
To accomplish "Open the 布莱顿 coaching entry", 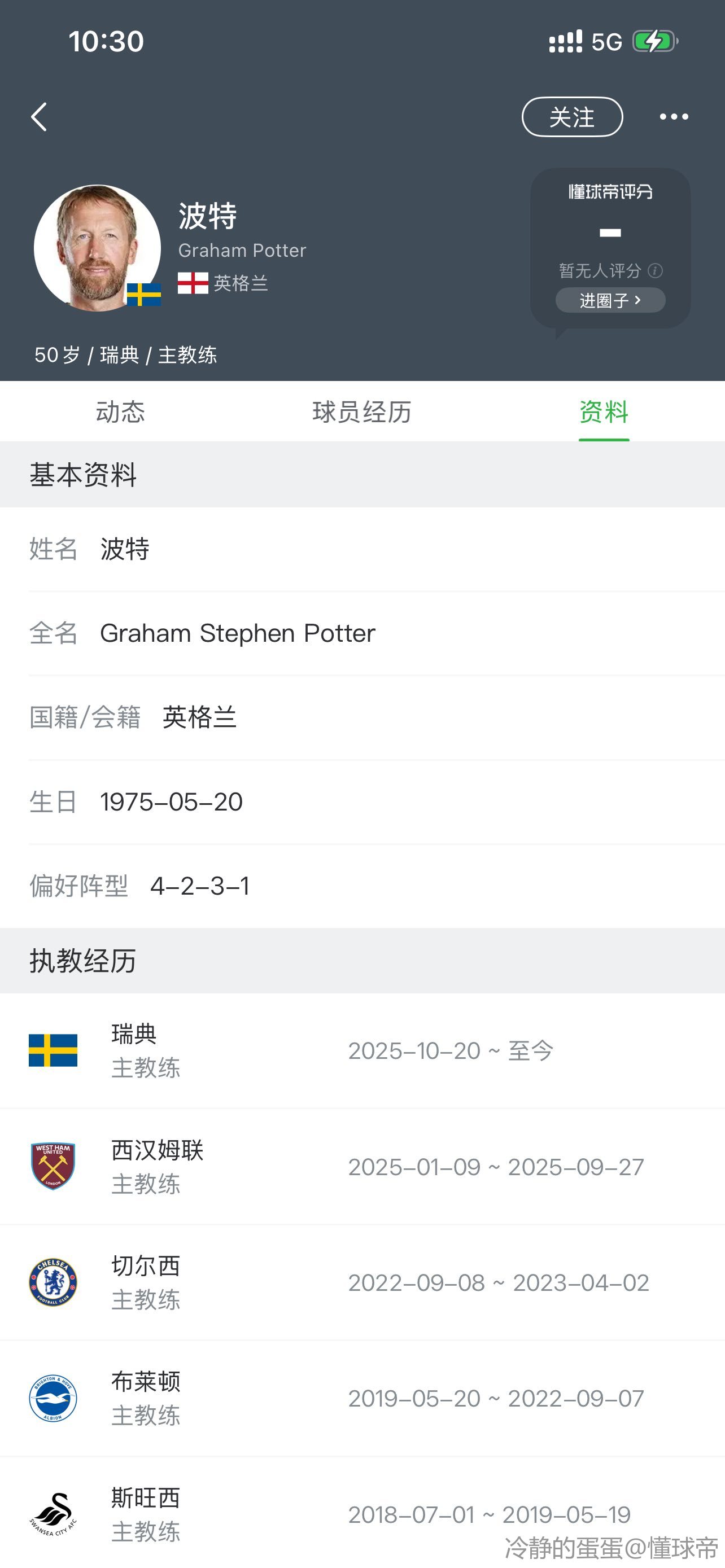I will [x=361, y=1398].
